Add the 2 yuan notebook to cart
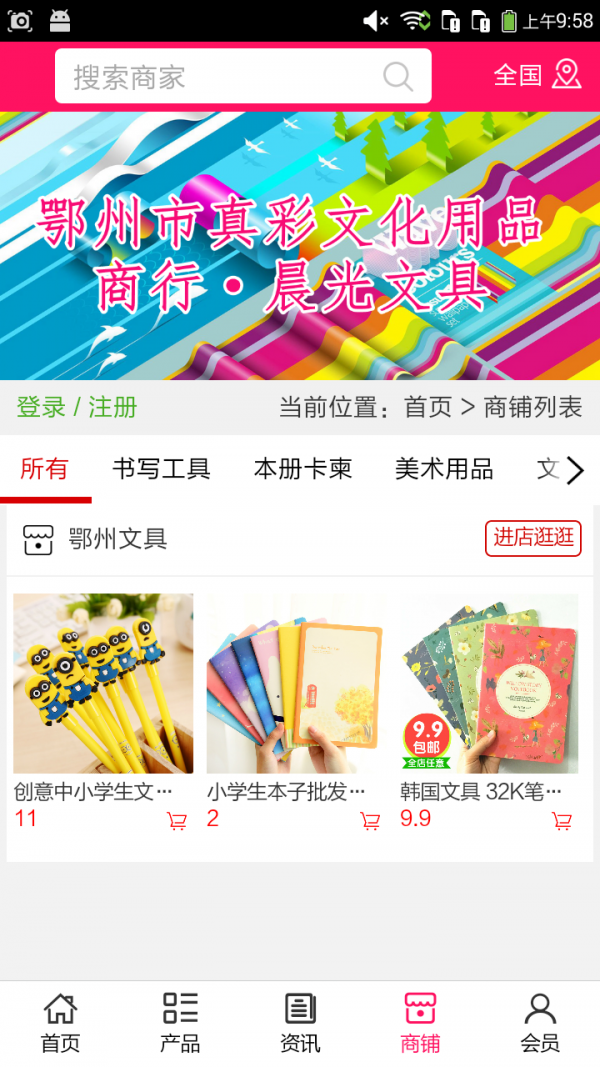The image size is (600, 1067). click(x=370, y=821)
